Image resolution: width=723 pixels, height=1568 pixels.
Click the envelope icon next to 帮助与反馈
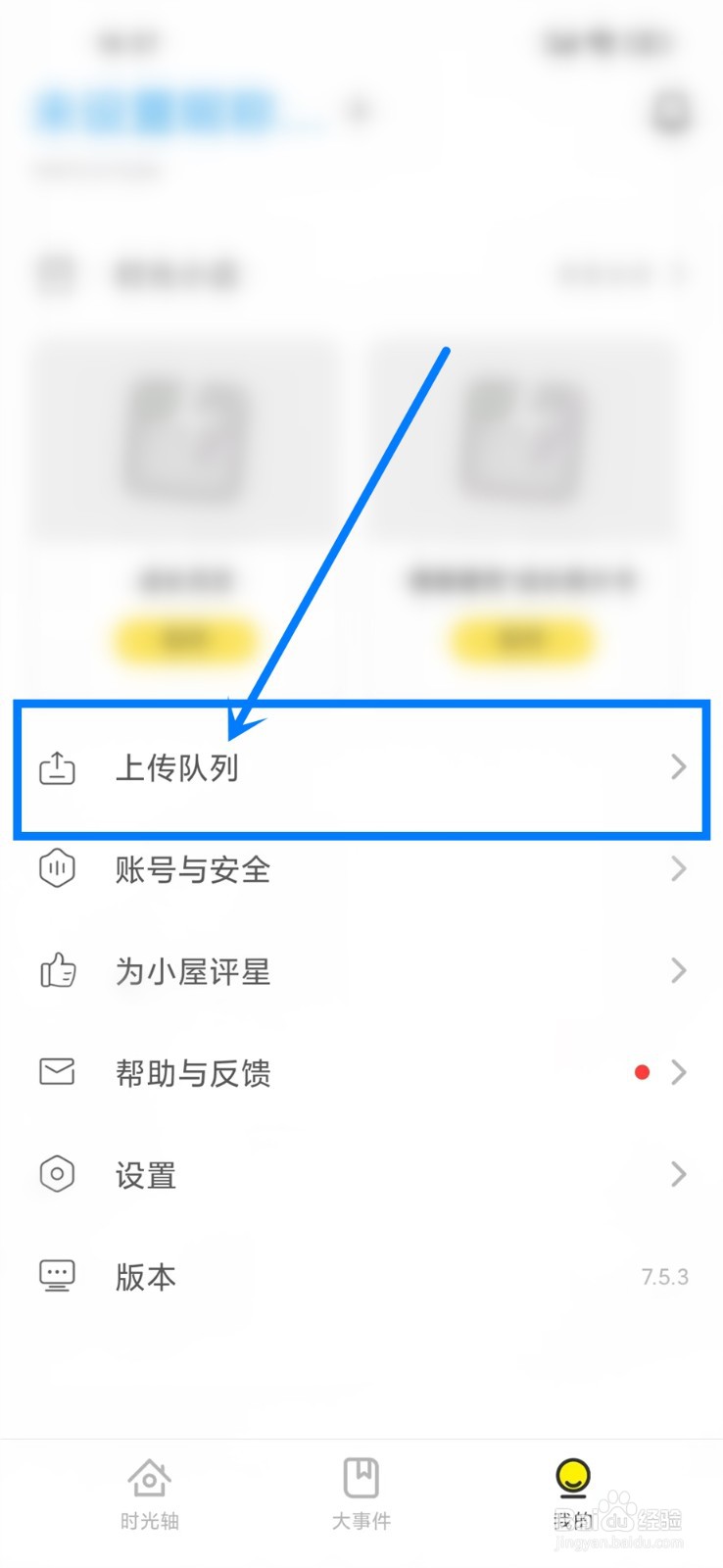[57, 1072]
